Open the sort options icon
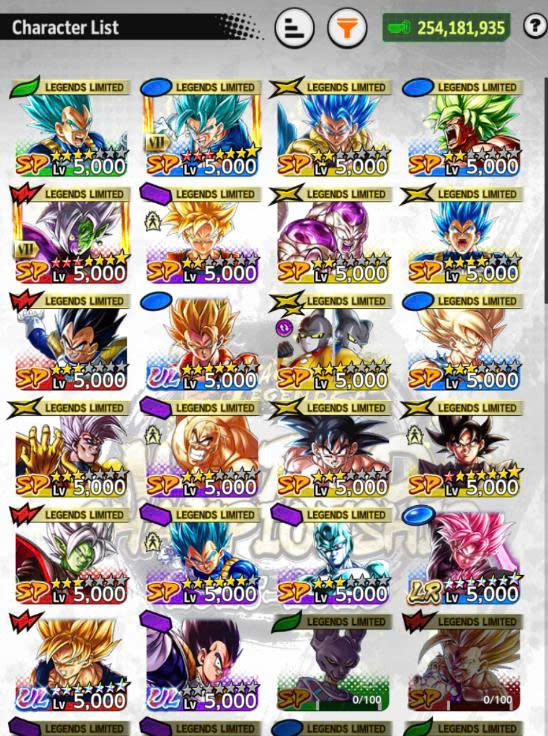 [294, 28]
